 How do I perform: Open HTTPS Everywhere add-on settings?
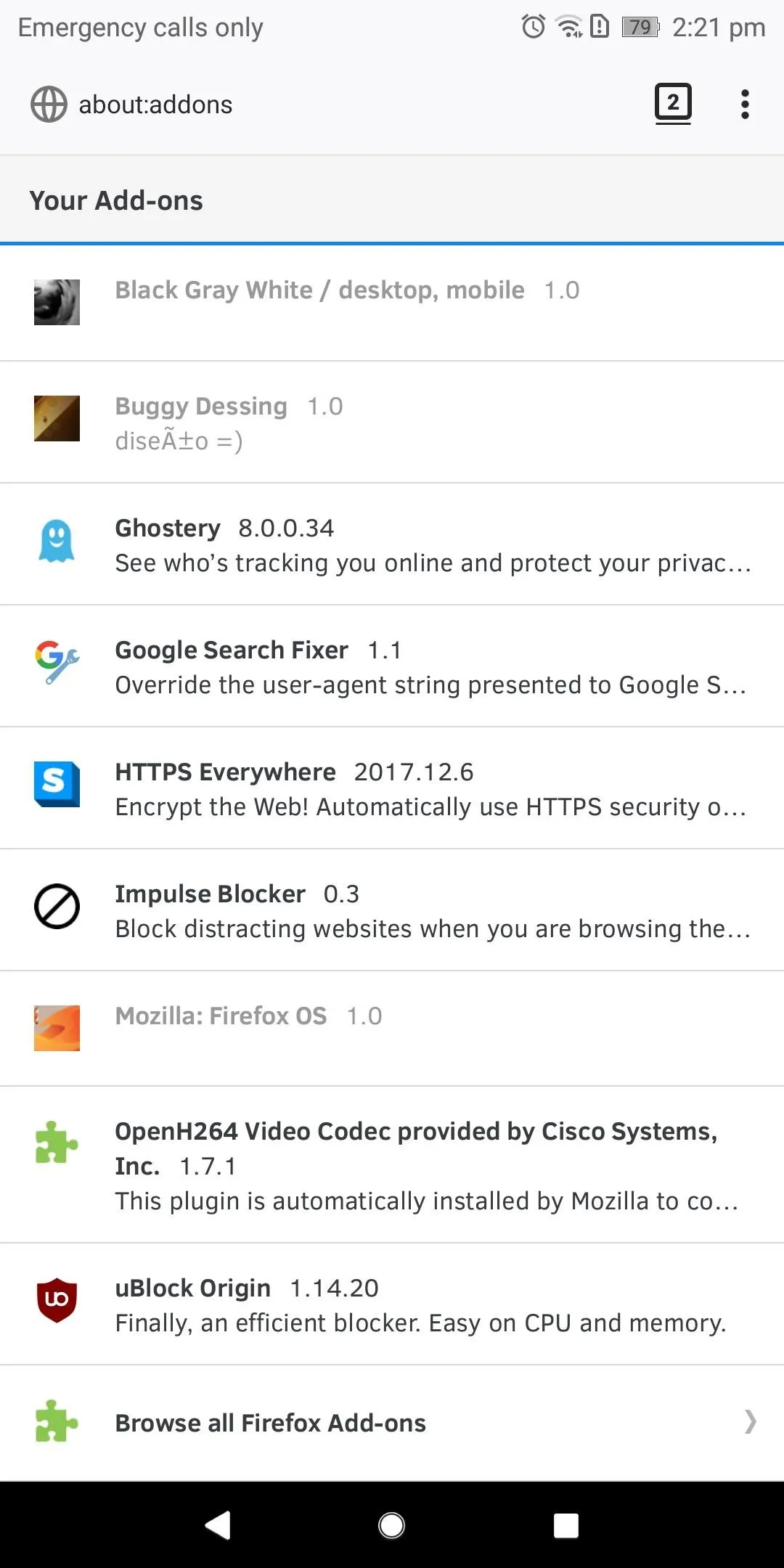tap(392, 788)
